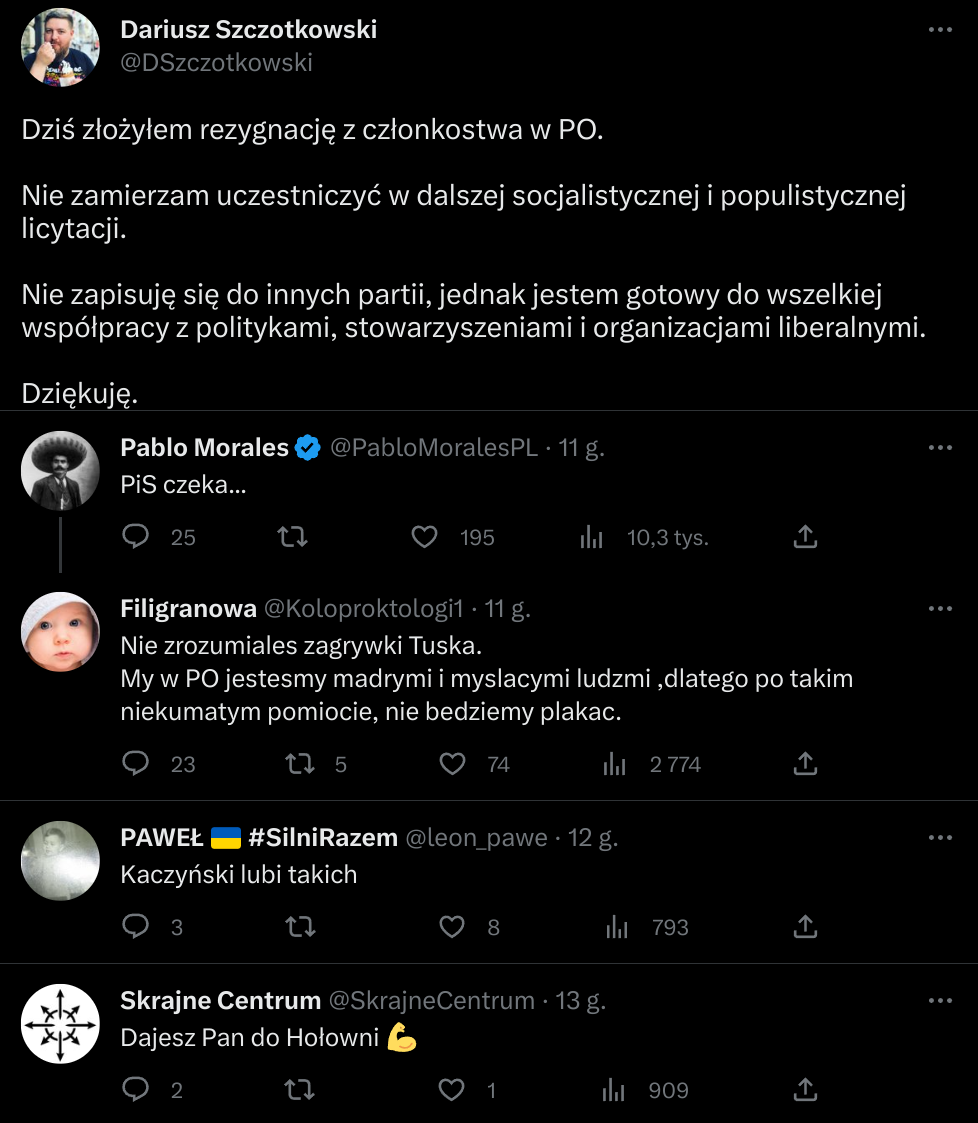The width and height of the screenshot is (978, 1123).
Task: Repost Skrajne Centrum's reply
Action: click(300, 1090)
